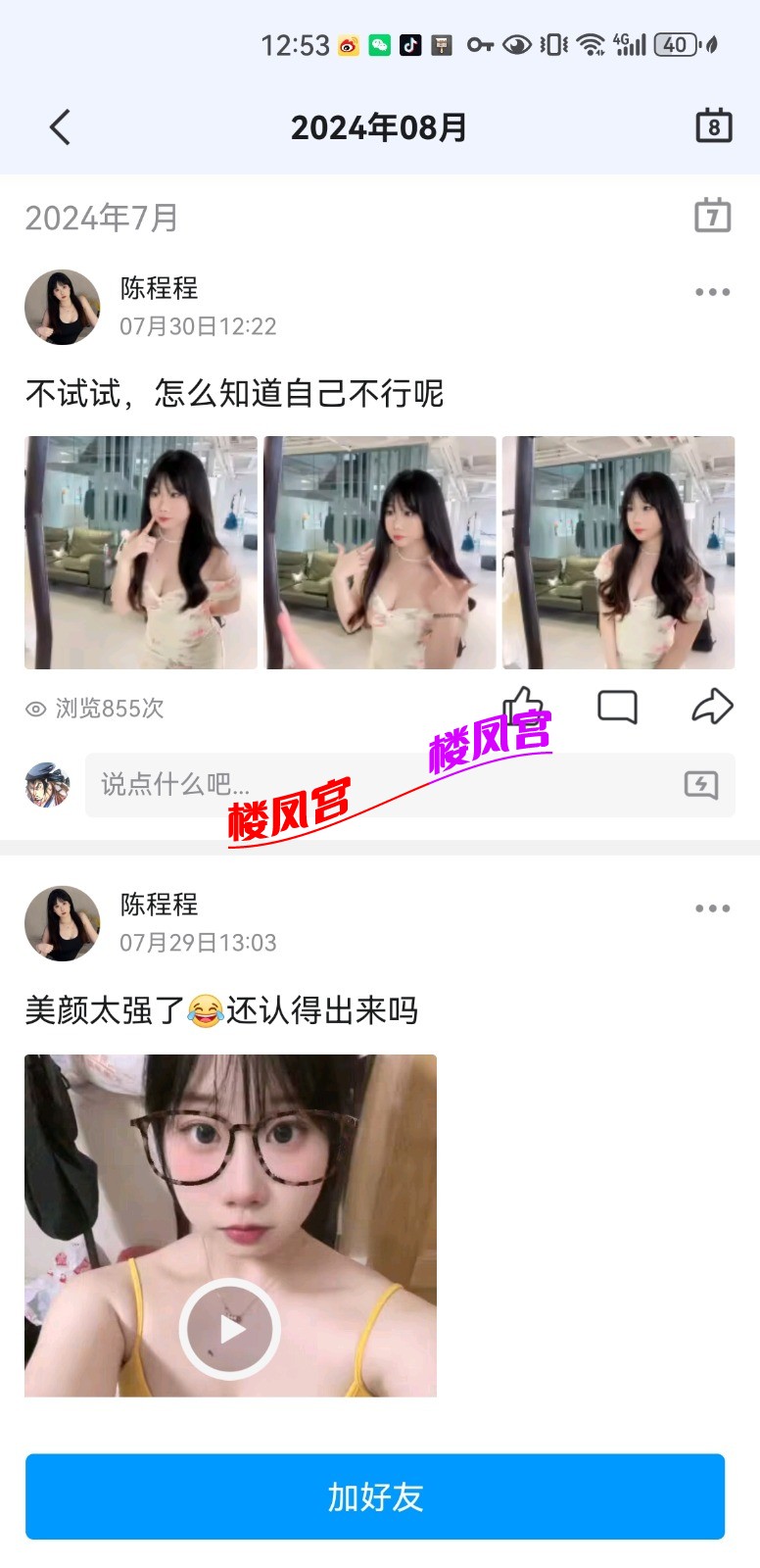This screenshot has width=760, height=1568.
Task: Play the July 29 video
Action: (230, 1329)
